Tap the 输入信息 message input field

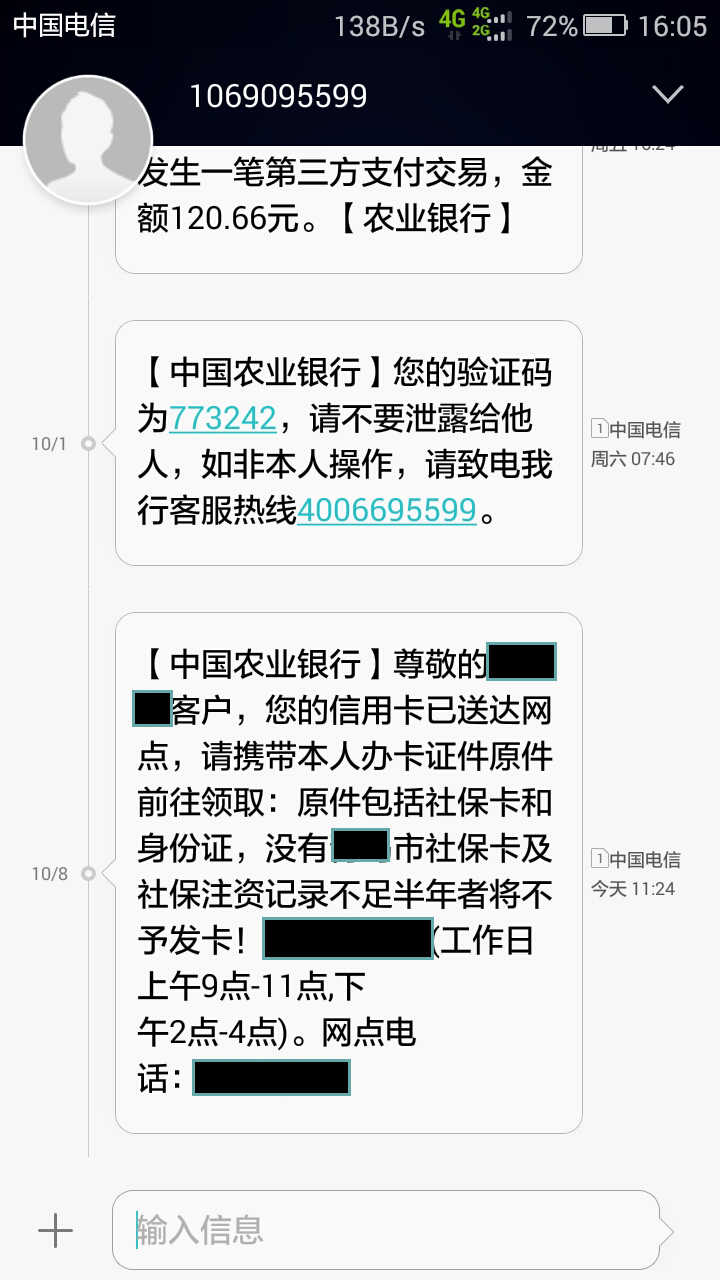(300, 1231)
